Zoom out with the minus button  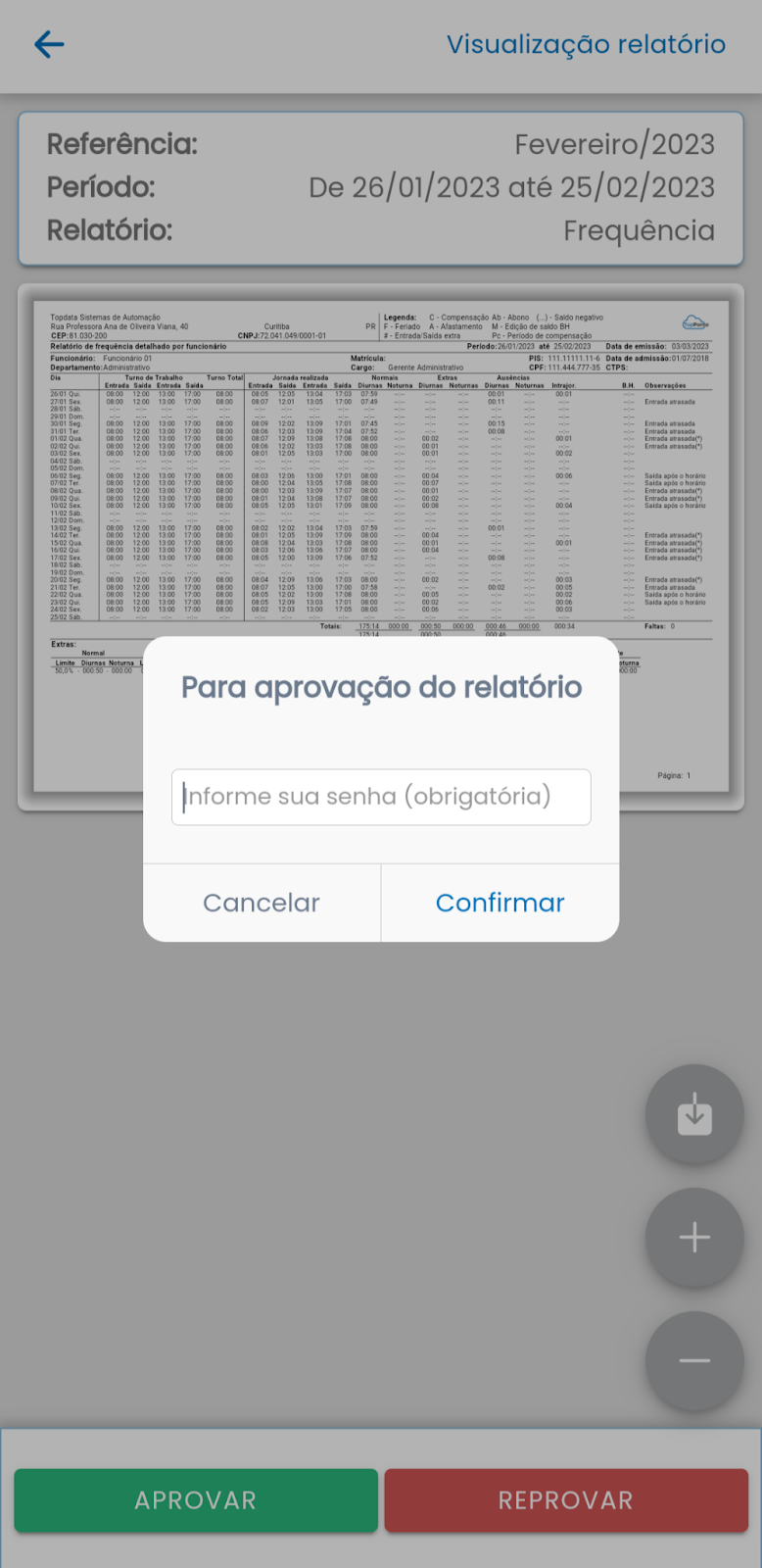[x=694, y=1360]
